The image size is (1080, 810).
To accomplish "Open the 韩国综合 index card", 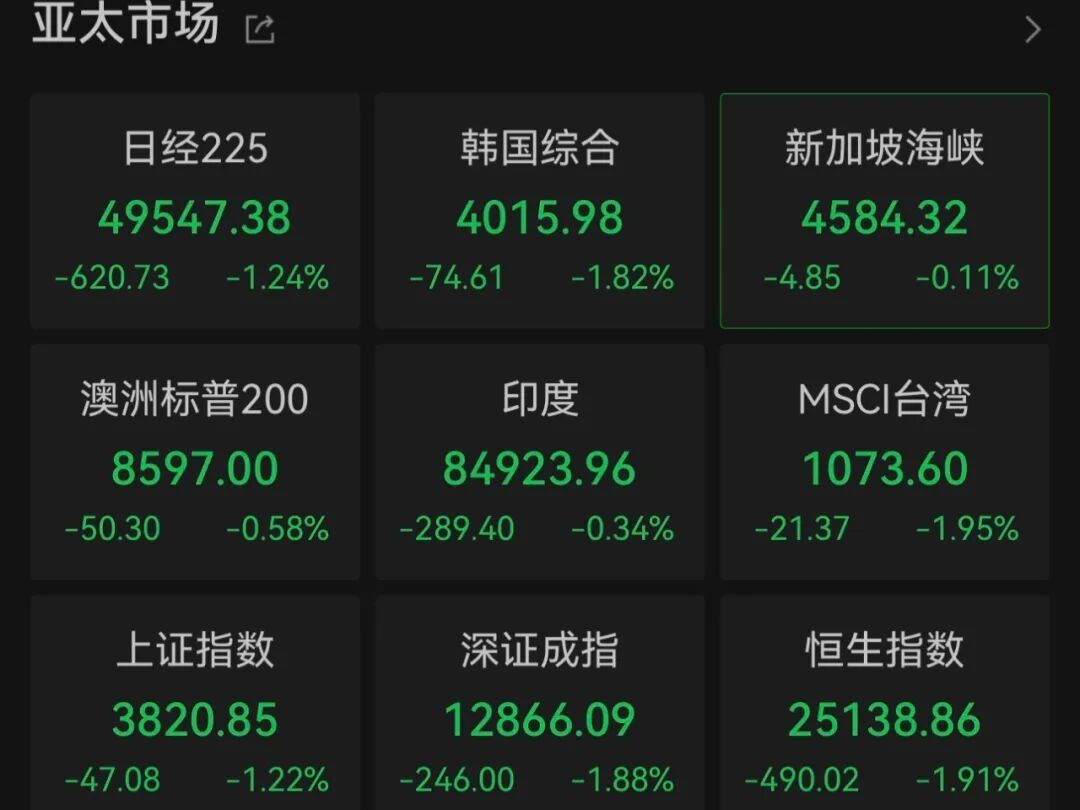I will tap(540, 211).
